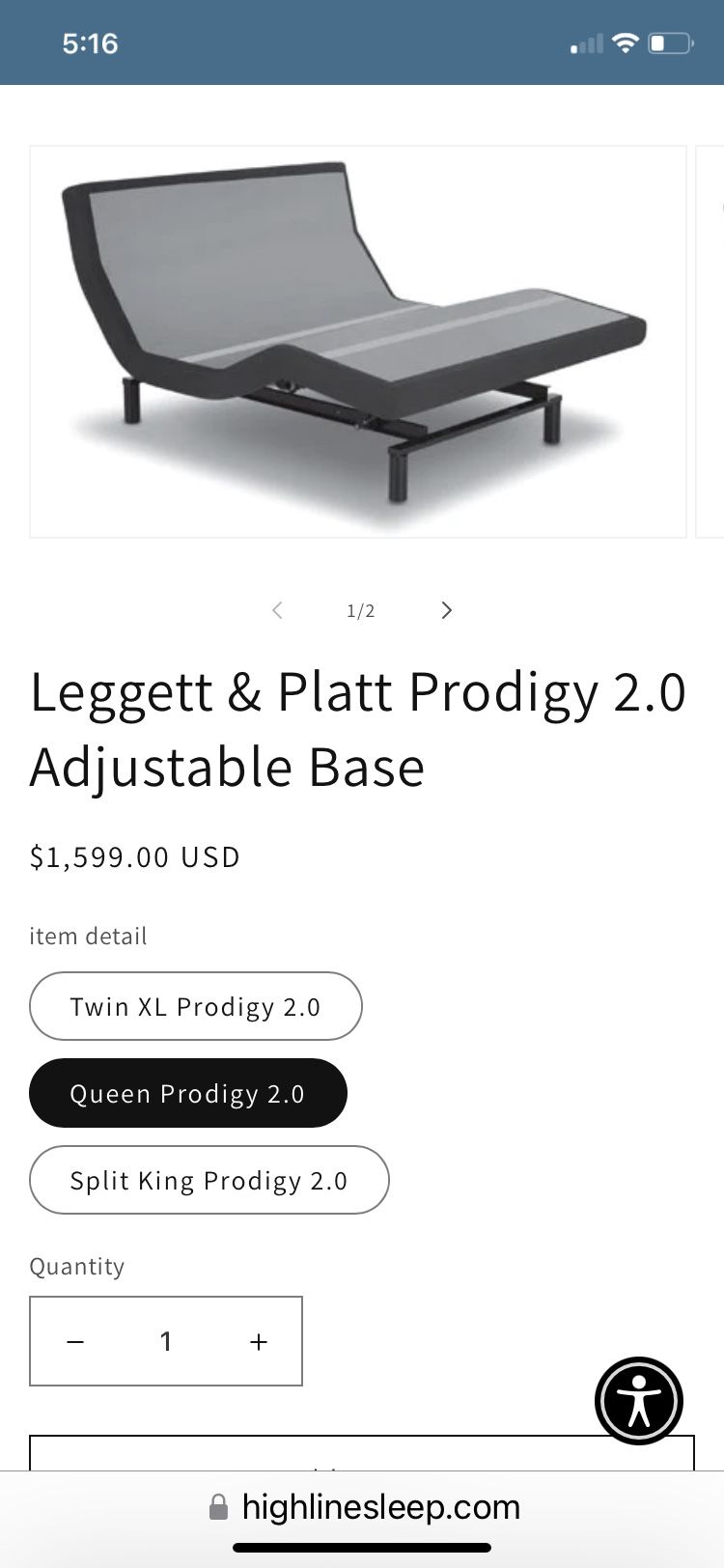This screenshot has height=1568, width=724.
Task: Select Twin XL Prodigy 2.0 option
Action: (195, 1006)
